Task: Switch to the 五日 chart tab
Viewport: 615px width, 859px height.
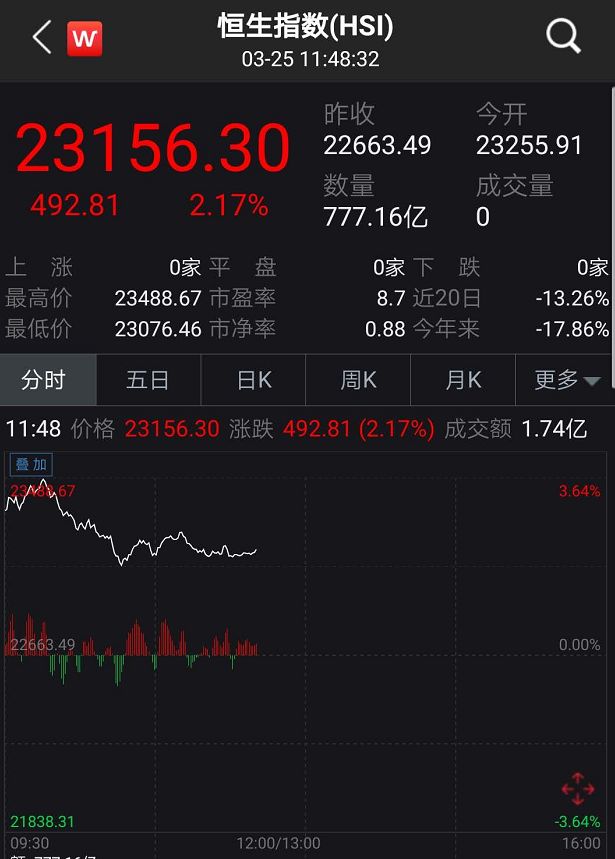Action: (x=148, y=380)
